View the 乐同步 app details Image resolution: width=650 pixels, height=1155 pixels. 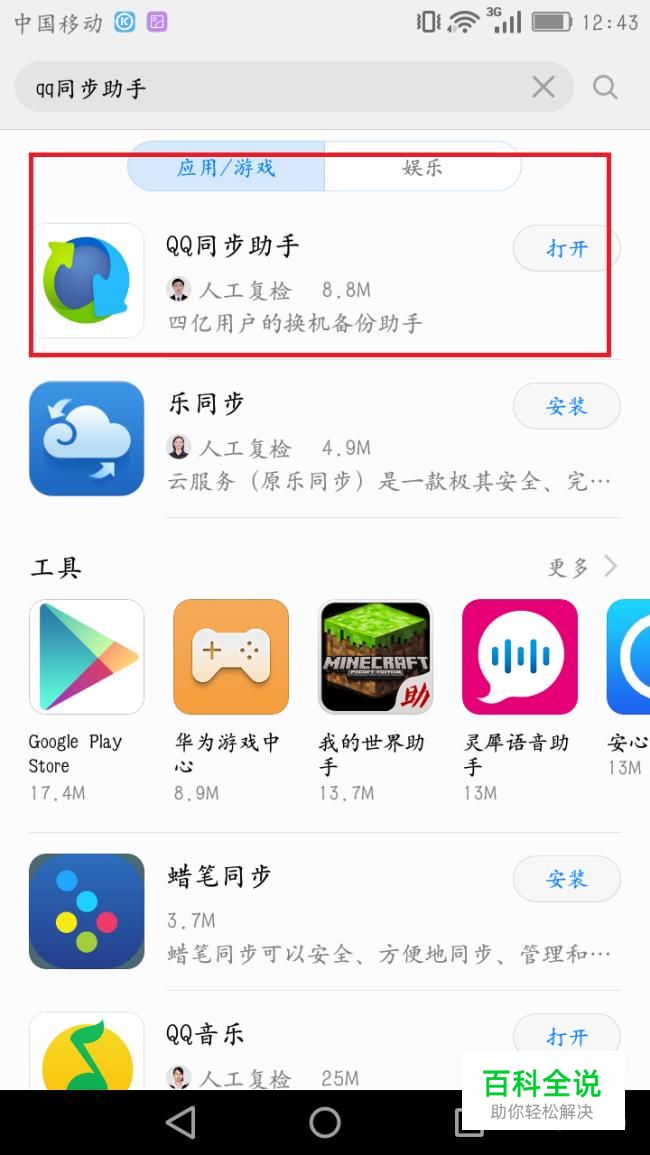[x=300, y=440]
